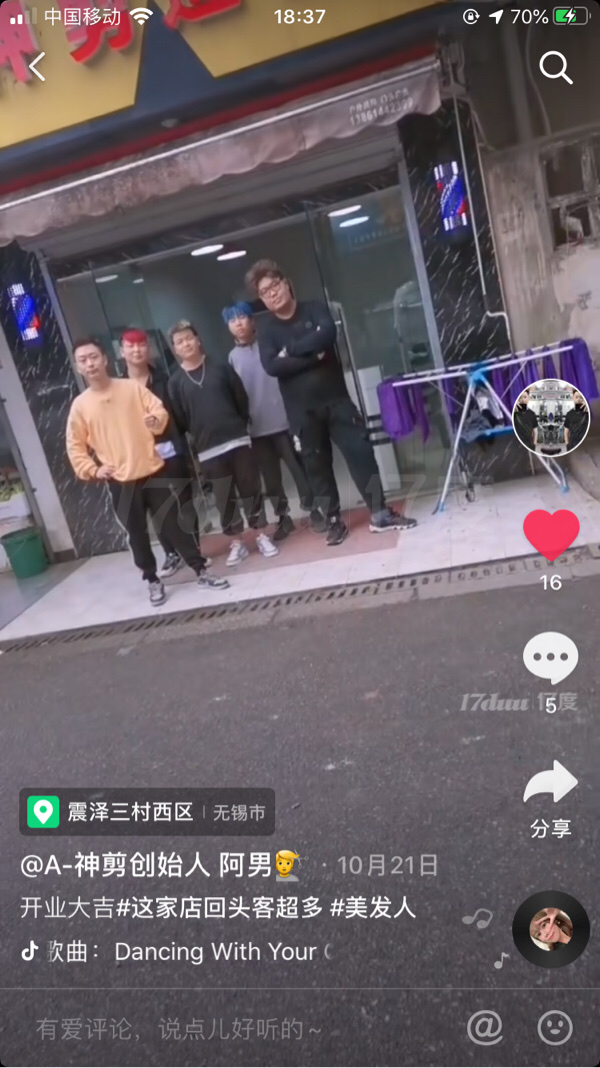Image resolution: width=600 pixels, height=1068 pixels.
Task: Share the video via 分享 arrow
Action: (551, 785)
